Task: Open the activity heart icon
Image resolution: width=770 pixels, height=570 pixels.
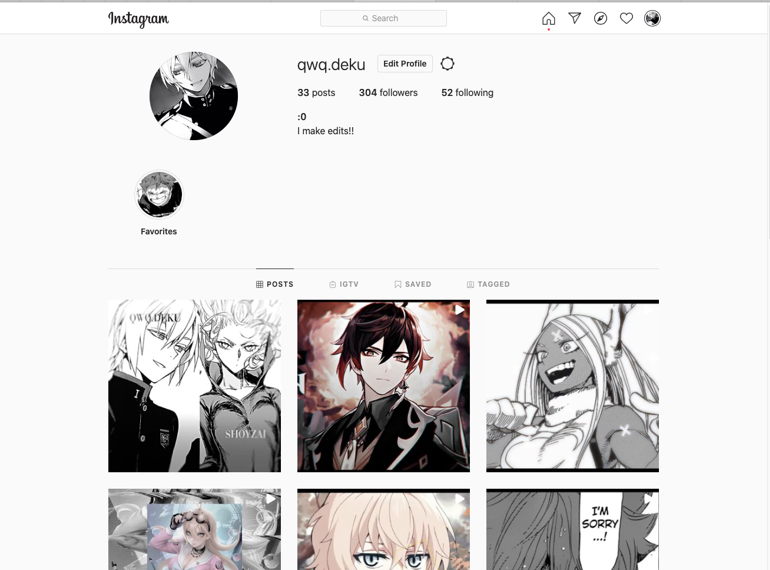Action: tap(626, 18)
